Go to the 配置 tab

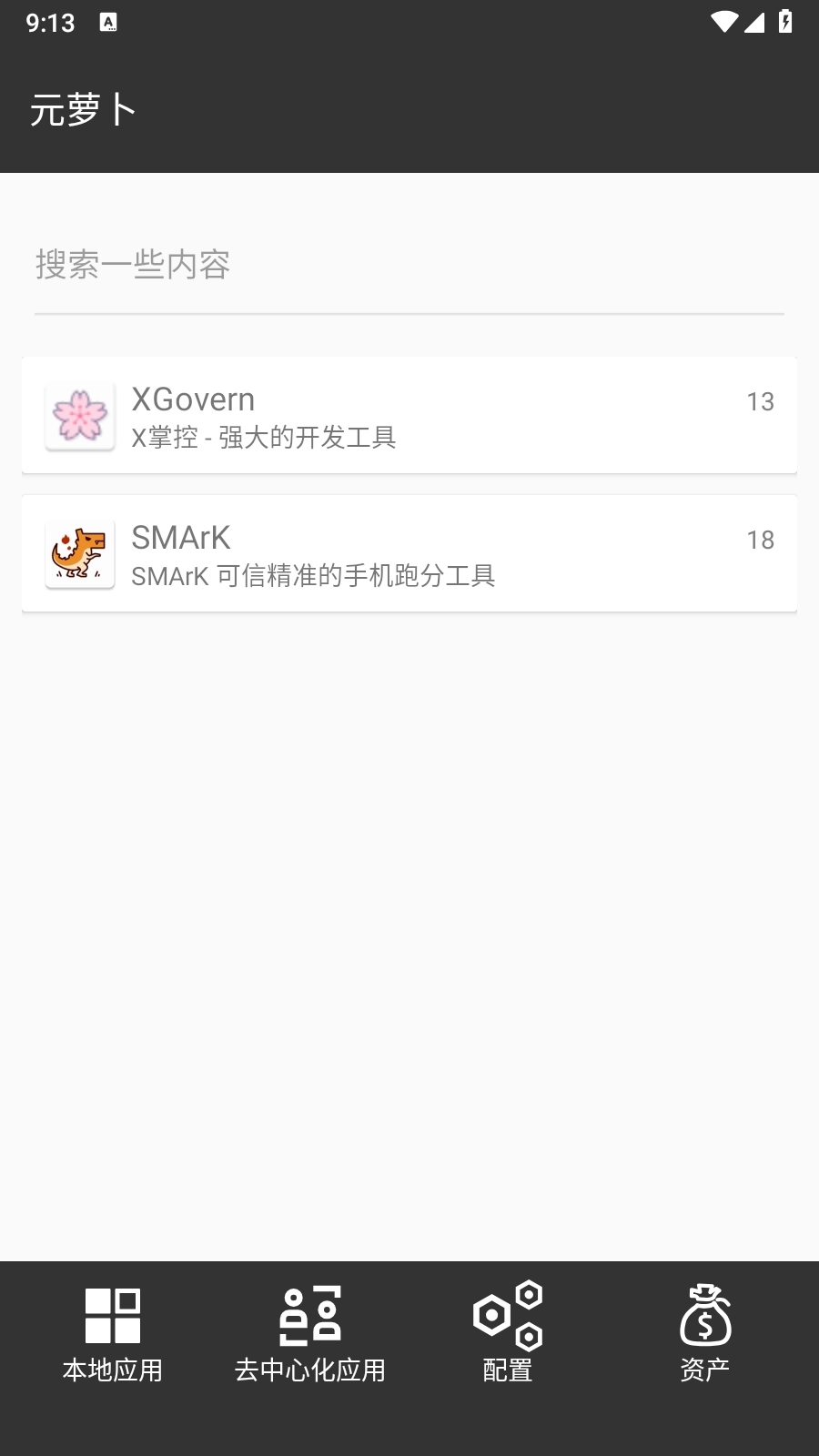pyautogui.click(x=508, y=1334)
